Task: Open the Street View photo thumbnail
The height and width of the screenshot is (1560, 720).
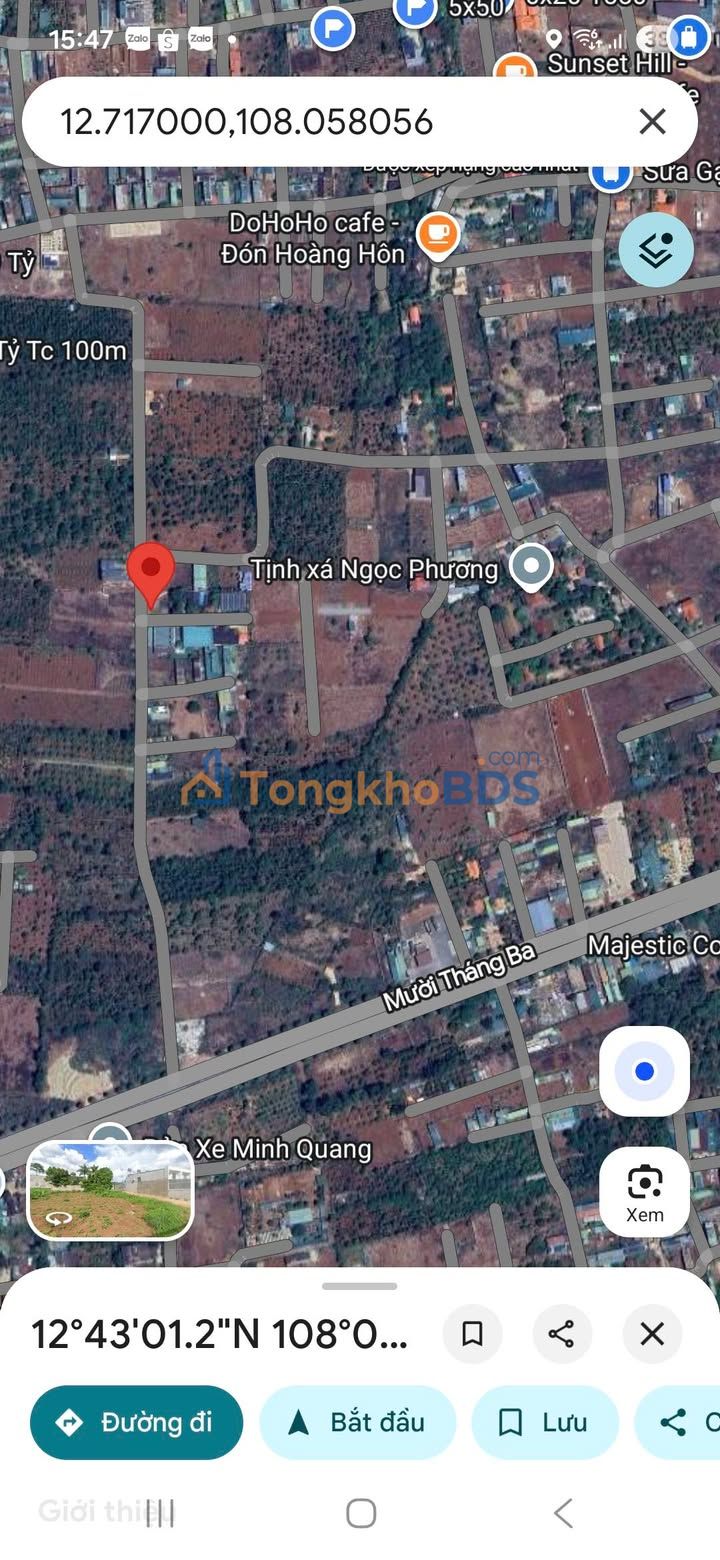Action: [x=110, y=1190]
